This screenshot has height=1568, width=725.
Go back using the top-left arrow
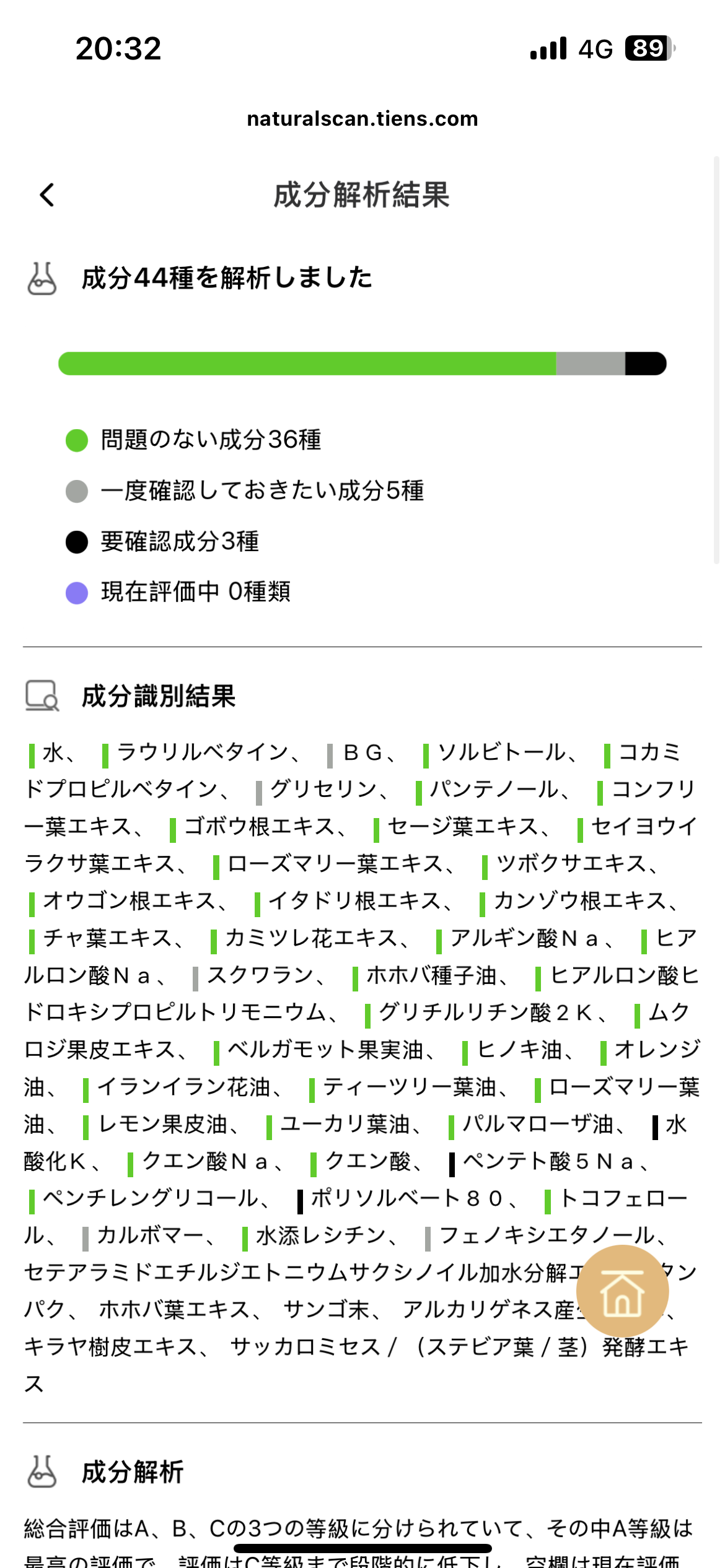click(x=47, y=195)
